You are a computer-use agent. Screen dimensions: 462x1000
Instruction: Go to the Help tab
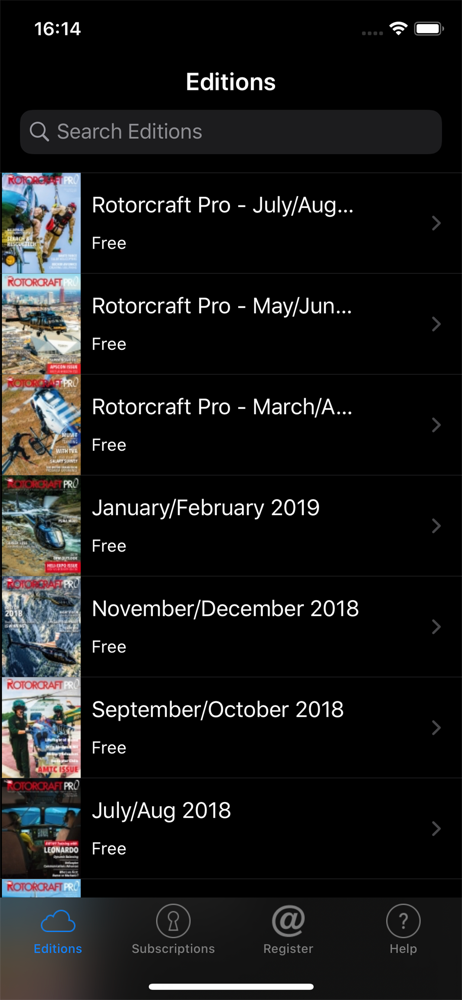[x=403, y=930]
